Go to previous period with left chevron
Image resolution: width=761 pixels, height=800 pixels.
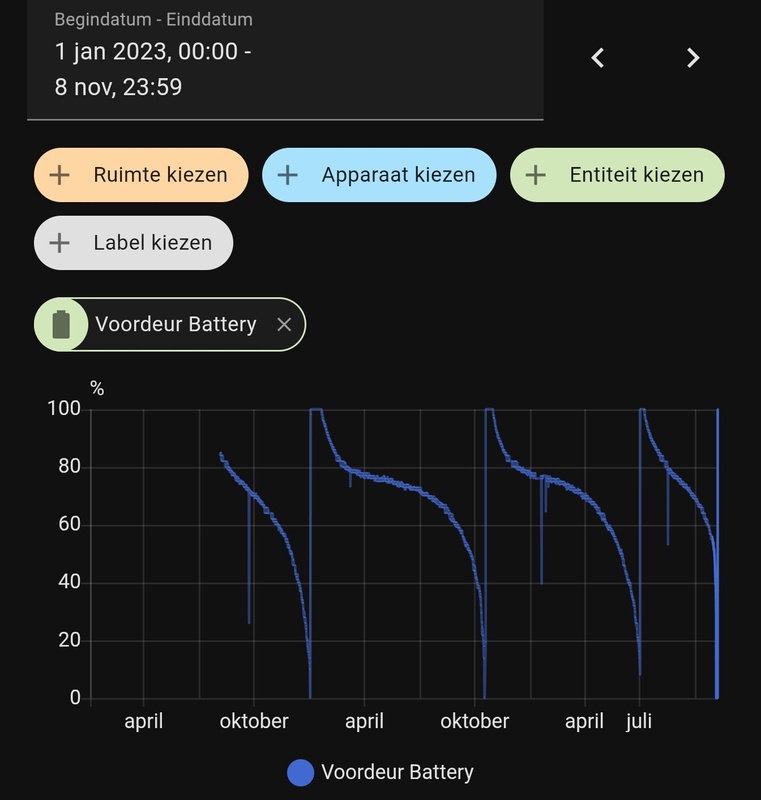point(597,57)
